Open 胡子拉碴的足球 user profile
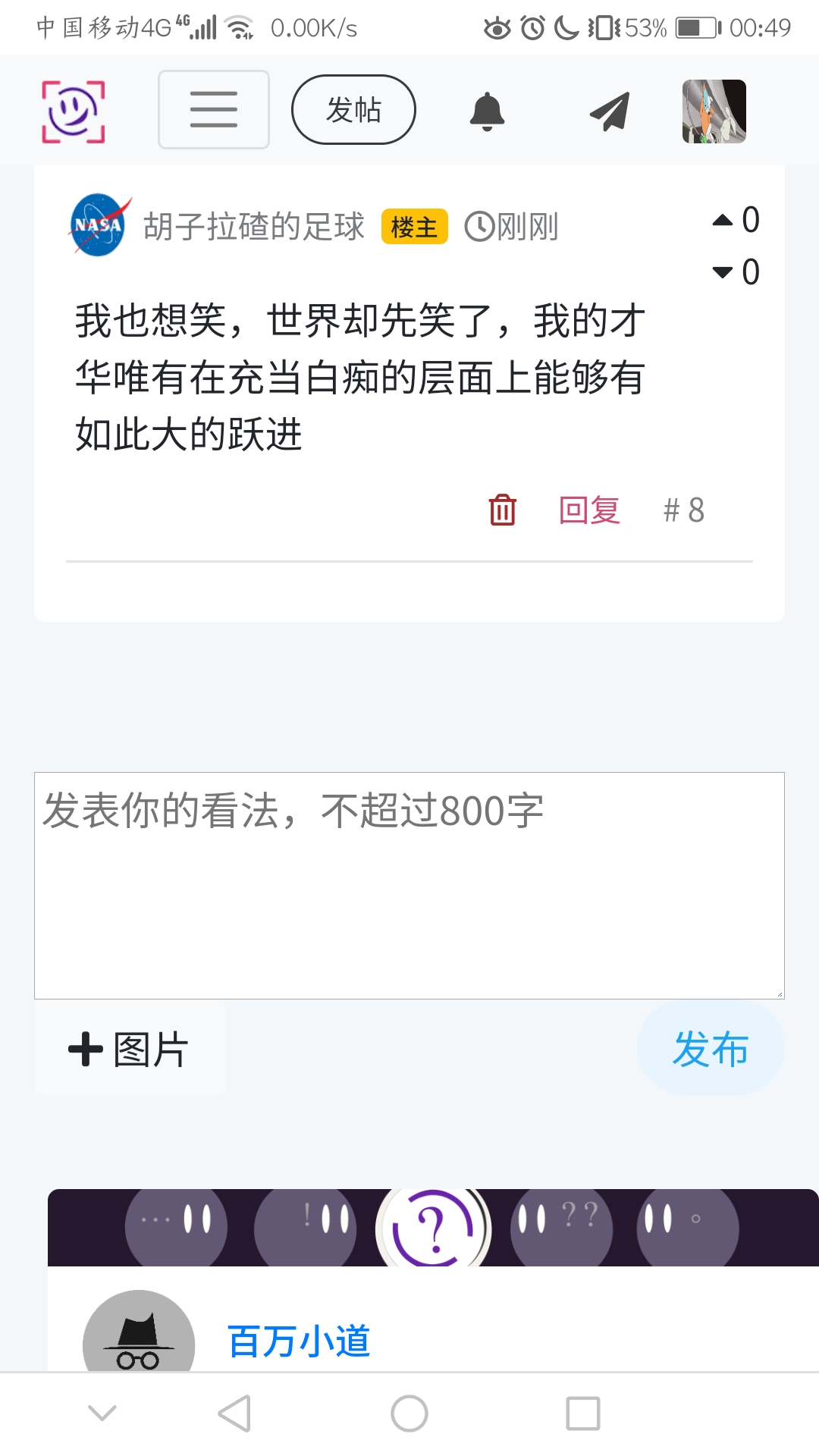This screenshot has width=819, height=1456. pyautogui.click(x=253, y=227)
